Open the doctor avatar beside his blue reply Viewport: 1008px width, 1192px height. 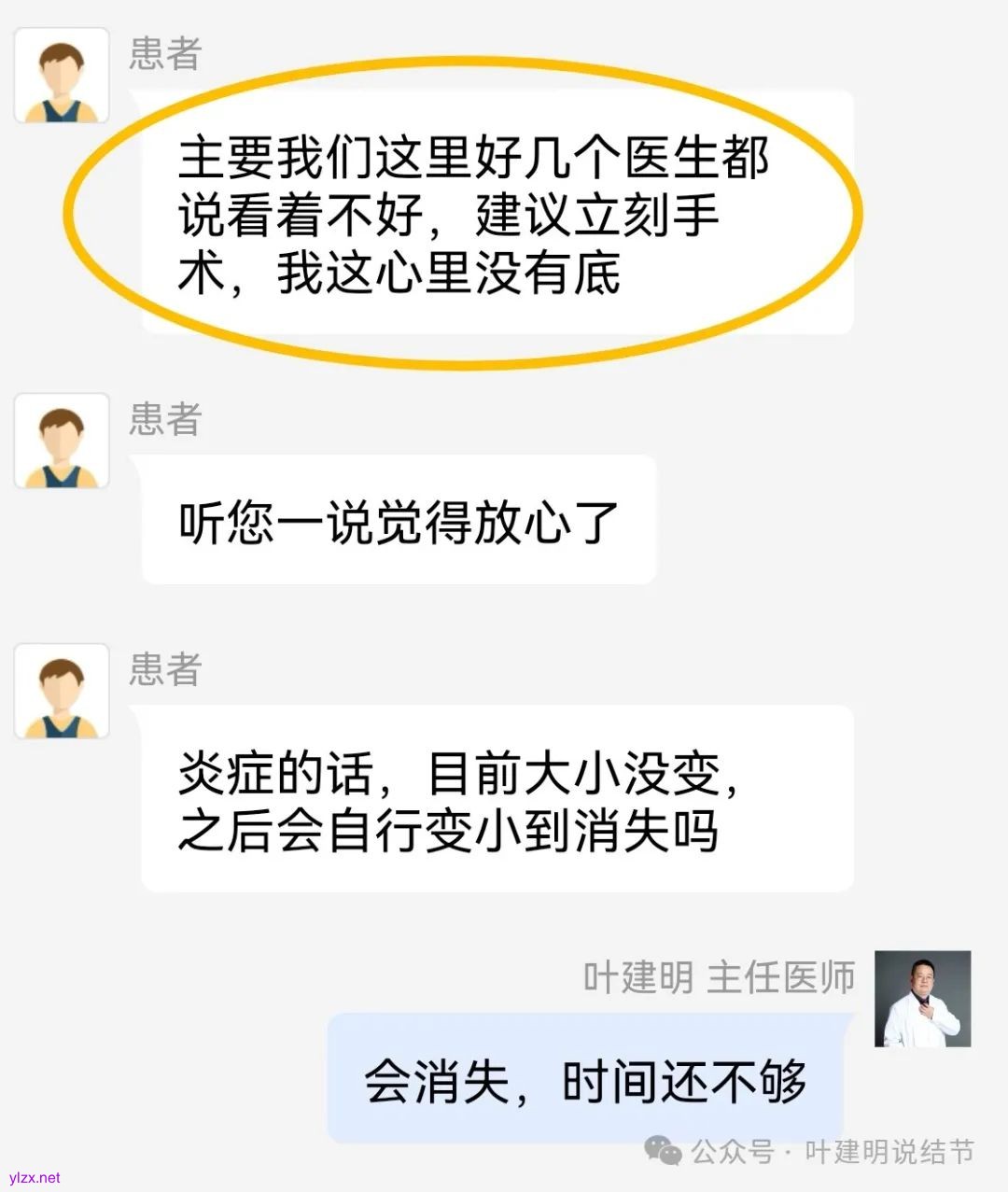(x=922, y=999)
